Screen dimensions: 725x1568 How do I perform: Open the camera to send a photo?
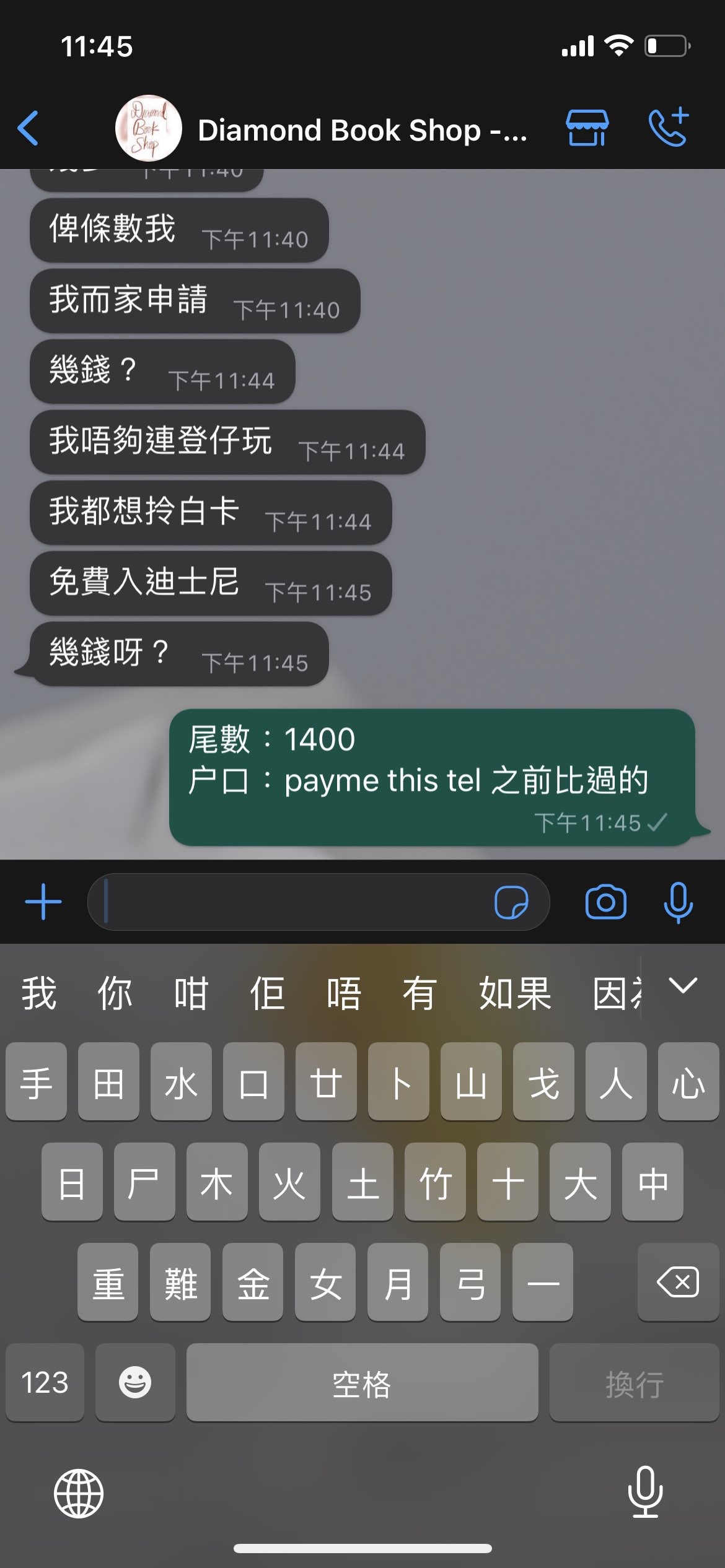[x=606, y=902]
